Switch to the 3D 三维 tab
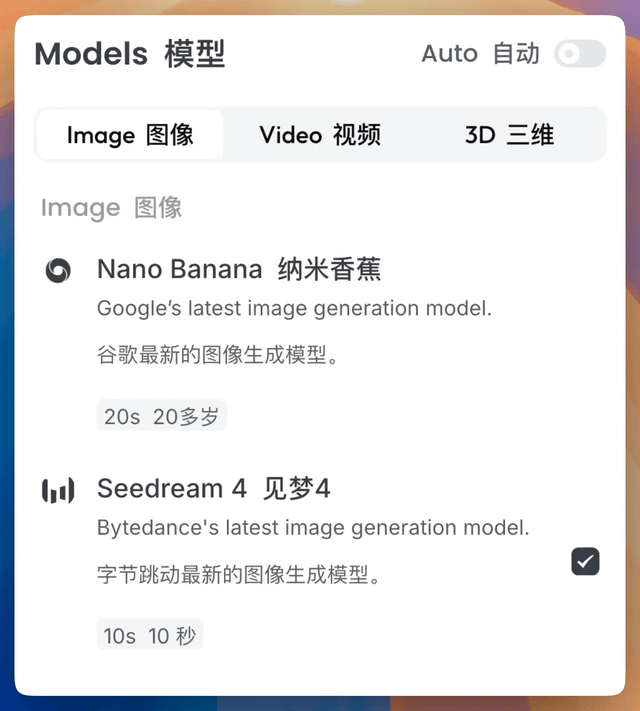The image size is (640, 711). click(x=509, y=135)
